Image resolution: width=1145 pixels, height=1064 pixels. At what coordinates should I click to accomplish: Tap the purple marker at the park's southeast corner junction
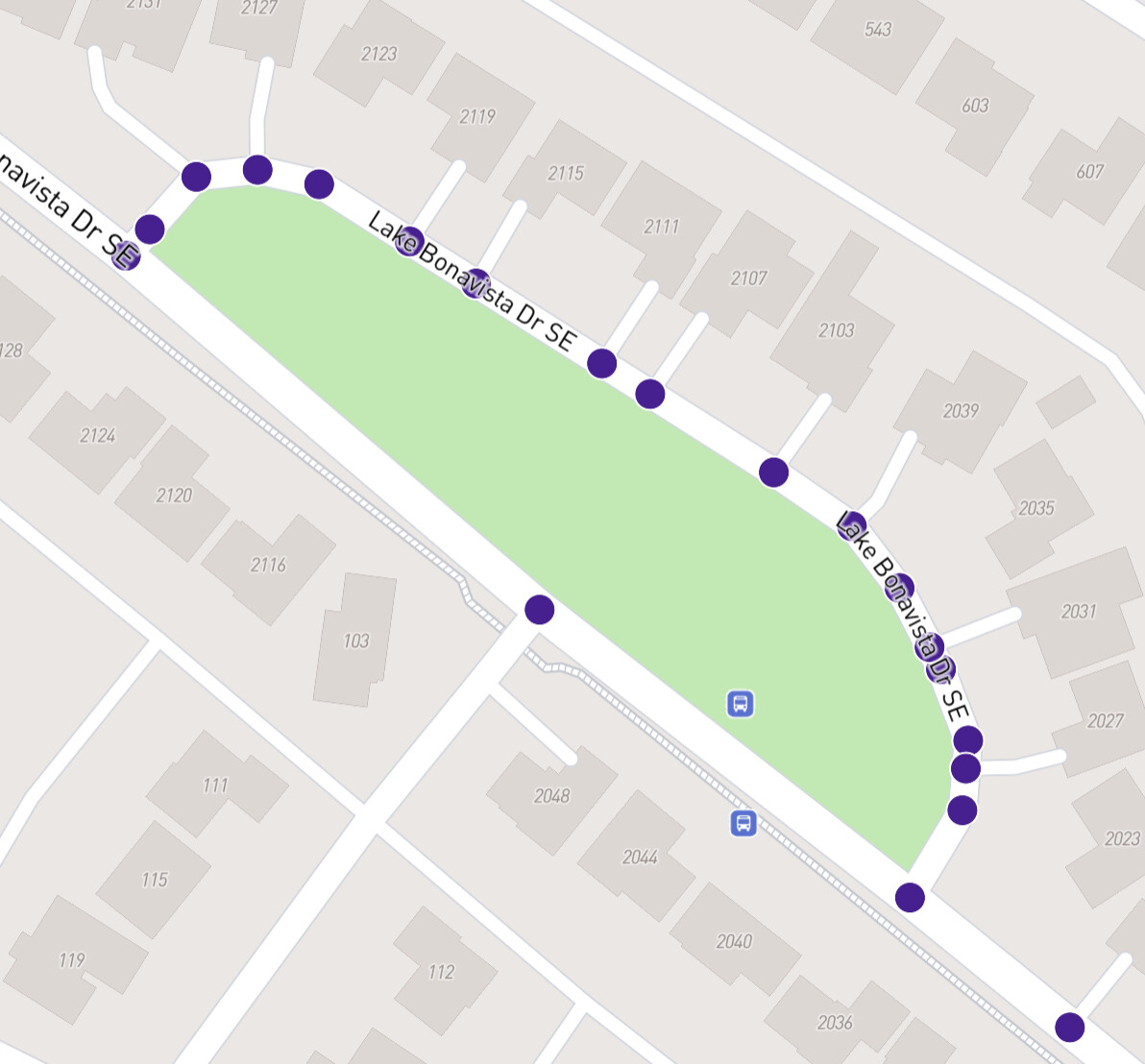[910, 898]
